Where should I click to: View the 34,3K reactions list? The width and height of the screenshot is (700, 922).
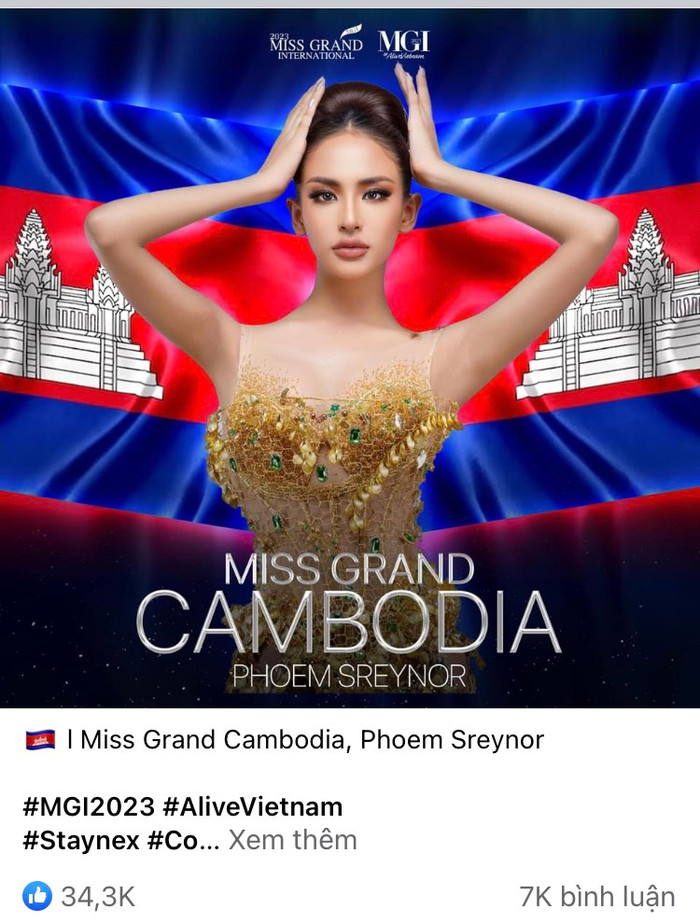80,896
